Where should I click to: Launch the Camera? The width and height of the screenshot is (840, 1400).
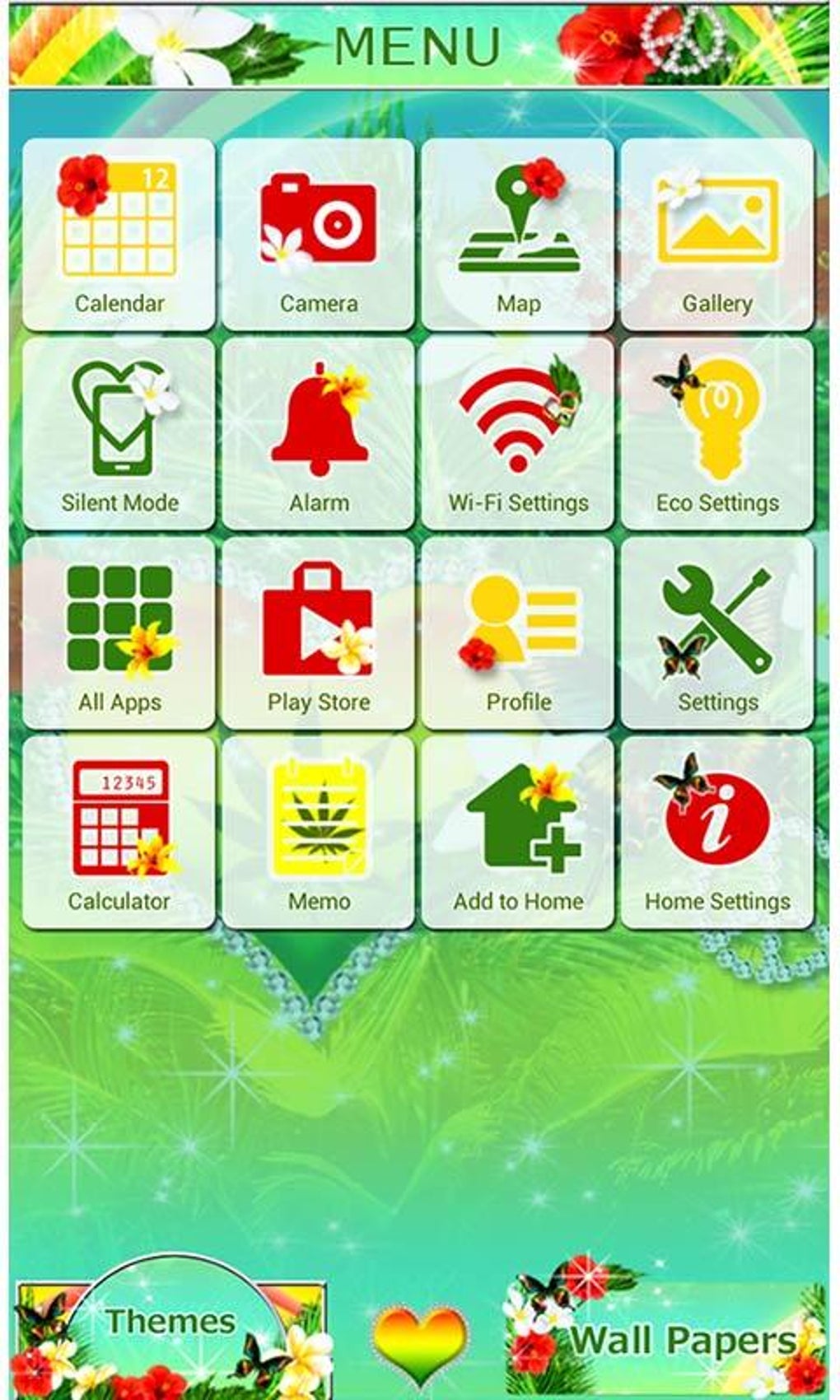pyautogui.click(x=319, y=235)
